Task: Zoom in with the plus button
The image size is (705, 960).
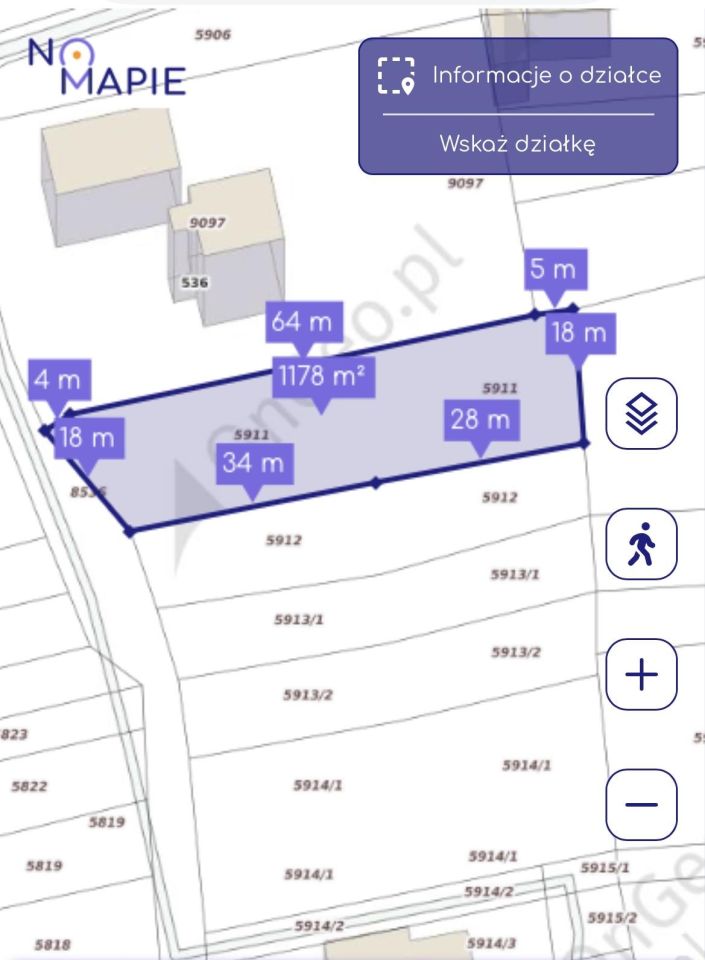Action: coord(641,675)
